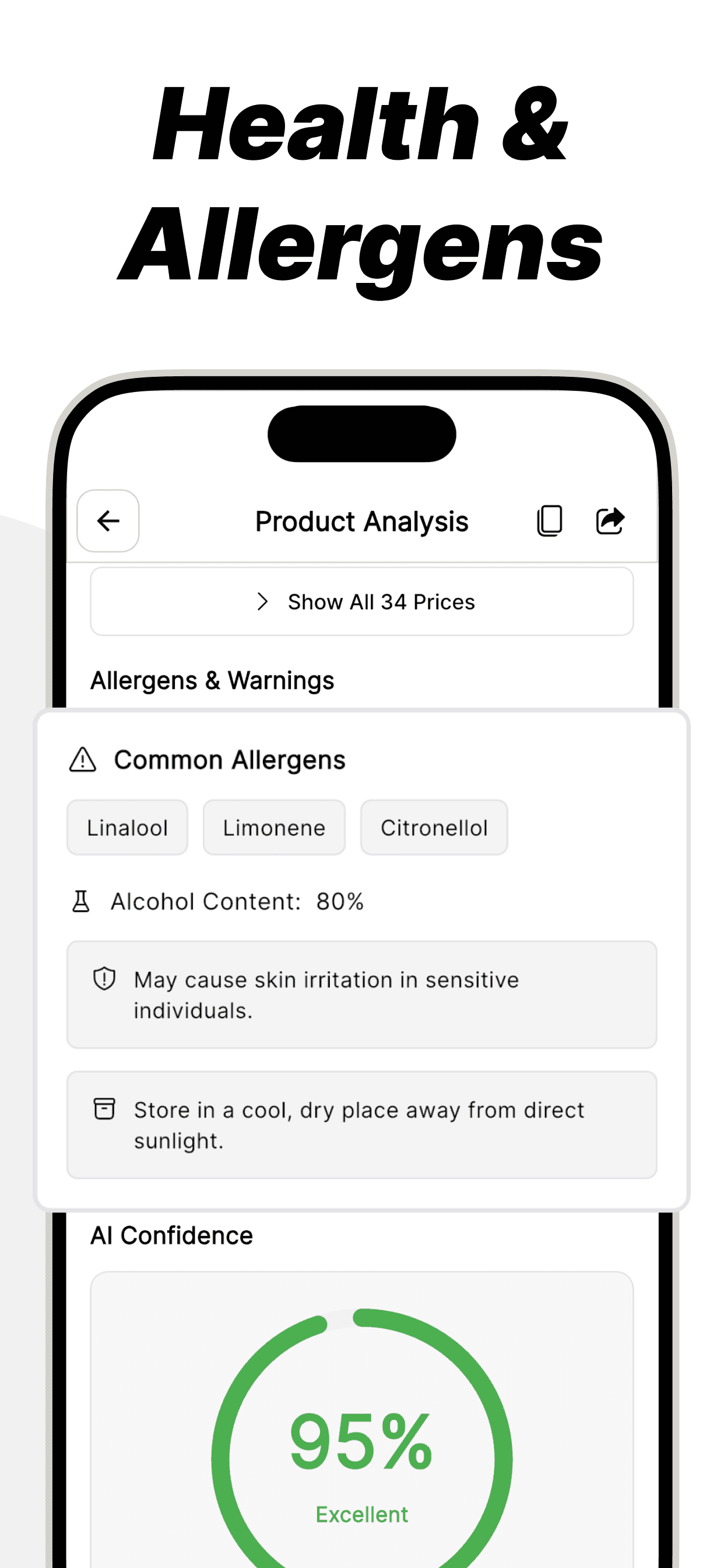Click the shield icon in skin irritation warning

pyautogui.click(x=104, y=979)
